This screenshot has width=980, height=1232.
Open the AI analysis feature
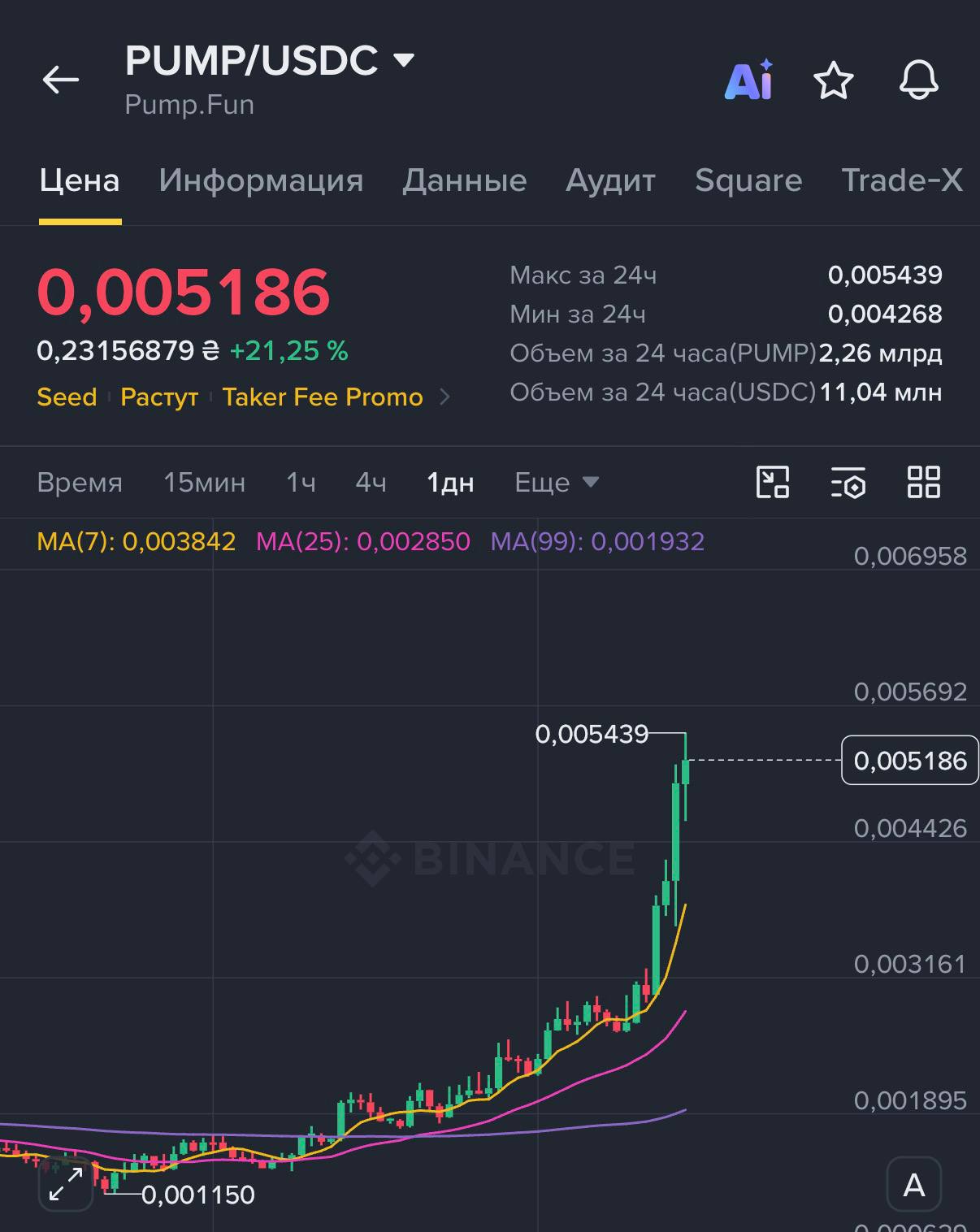pyautogui.click(x=748, y=80)
